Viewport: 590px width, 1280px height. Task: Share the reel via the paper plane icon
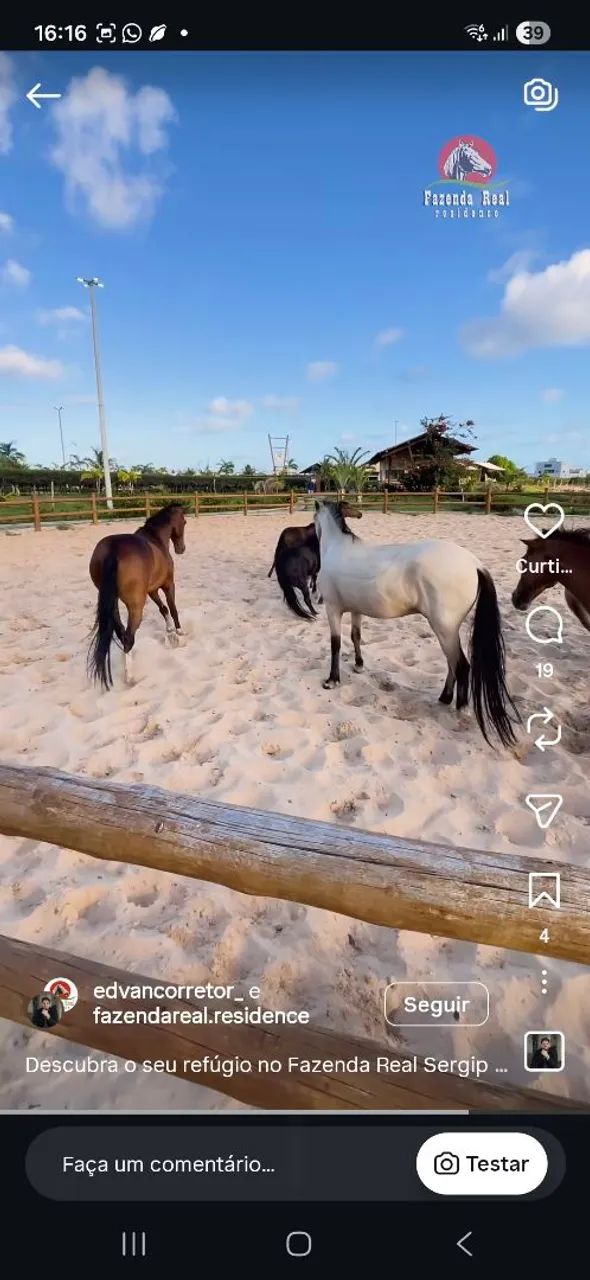point(544,810)
